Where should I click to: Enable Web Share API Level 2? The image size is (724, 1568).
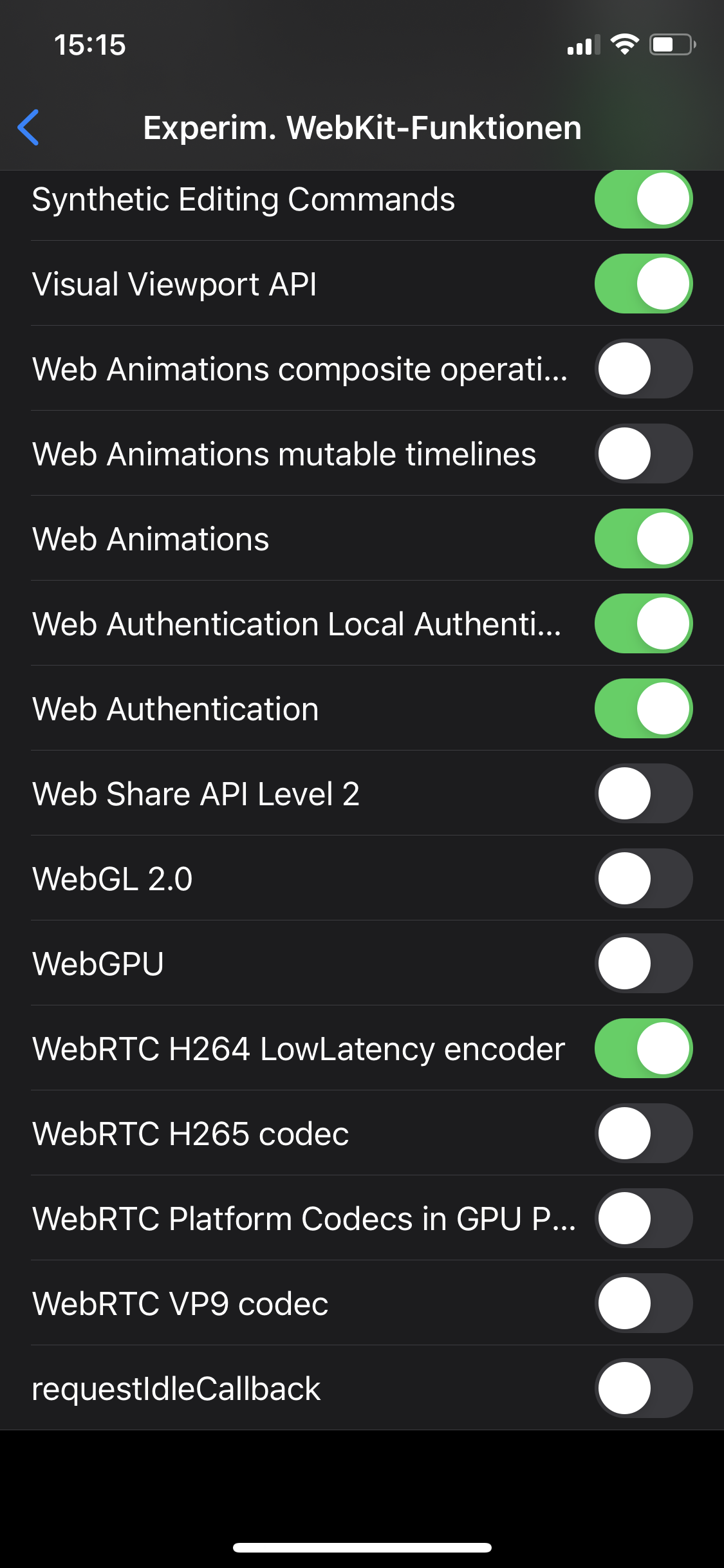643,794
